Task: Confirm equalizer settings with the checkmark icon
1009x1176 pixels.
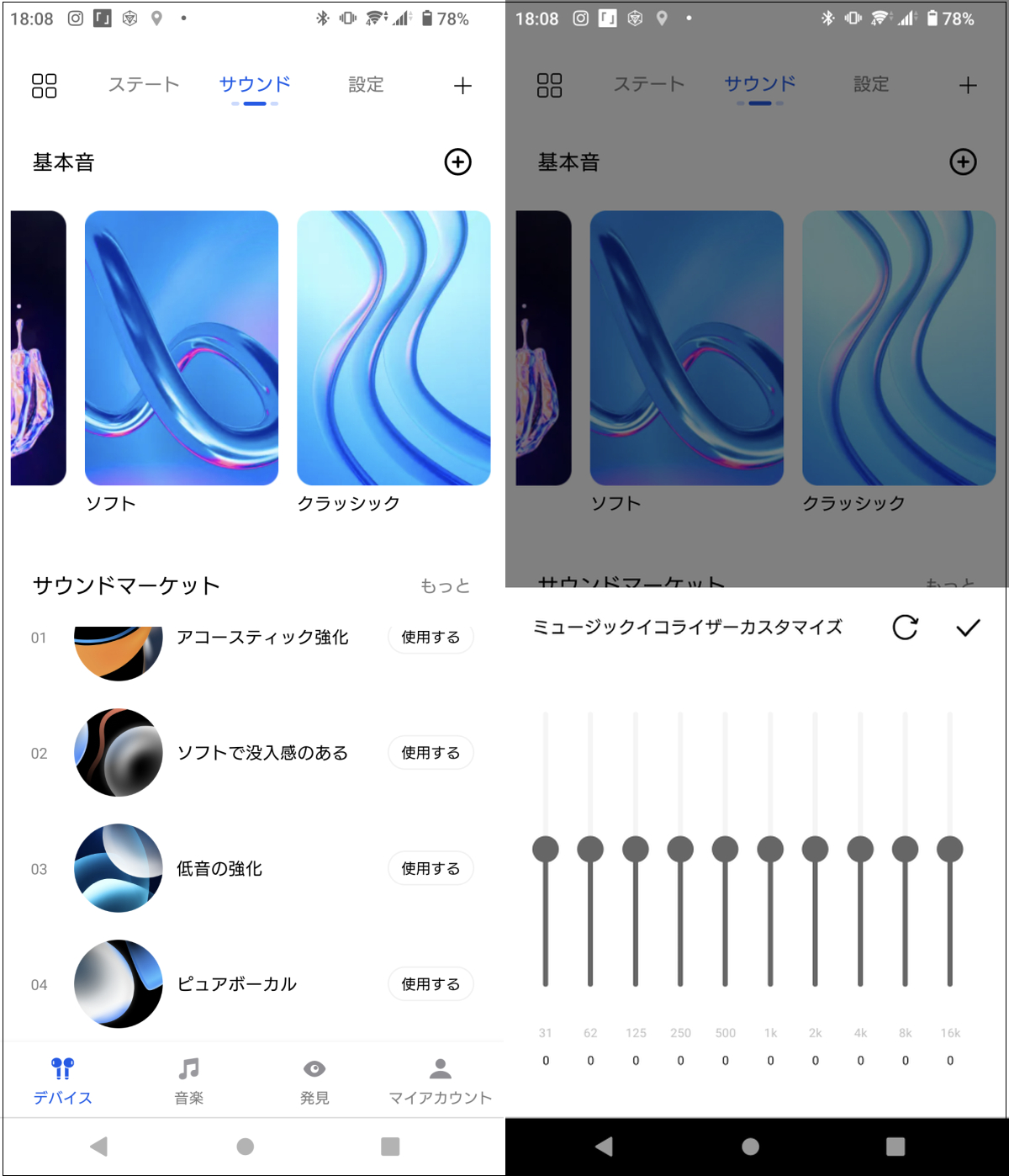Action: point(969,627)
